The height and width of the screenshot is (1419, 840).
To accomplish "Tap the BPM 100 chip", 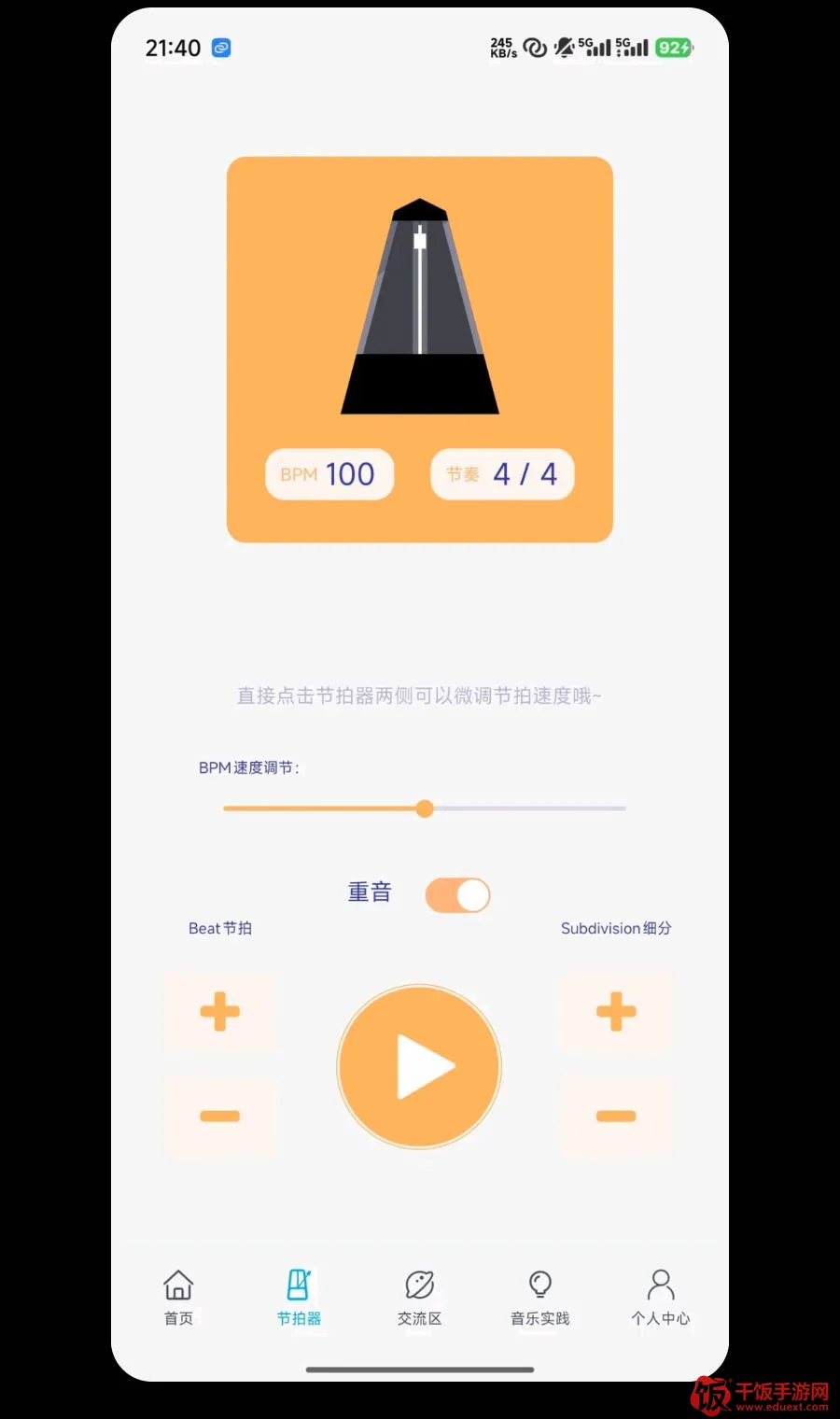I will click(x=329, y=474).
